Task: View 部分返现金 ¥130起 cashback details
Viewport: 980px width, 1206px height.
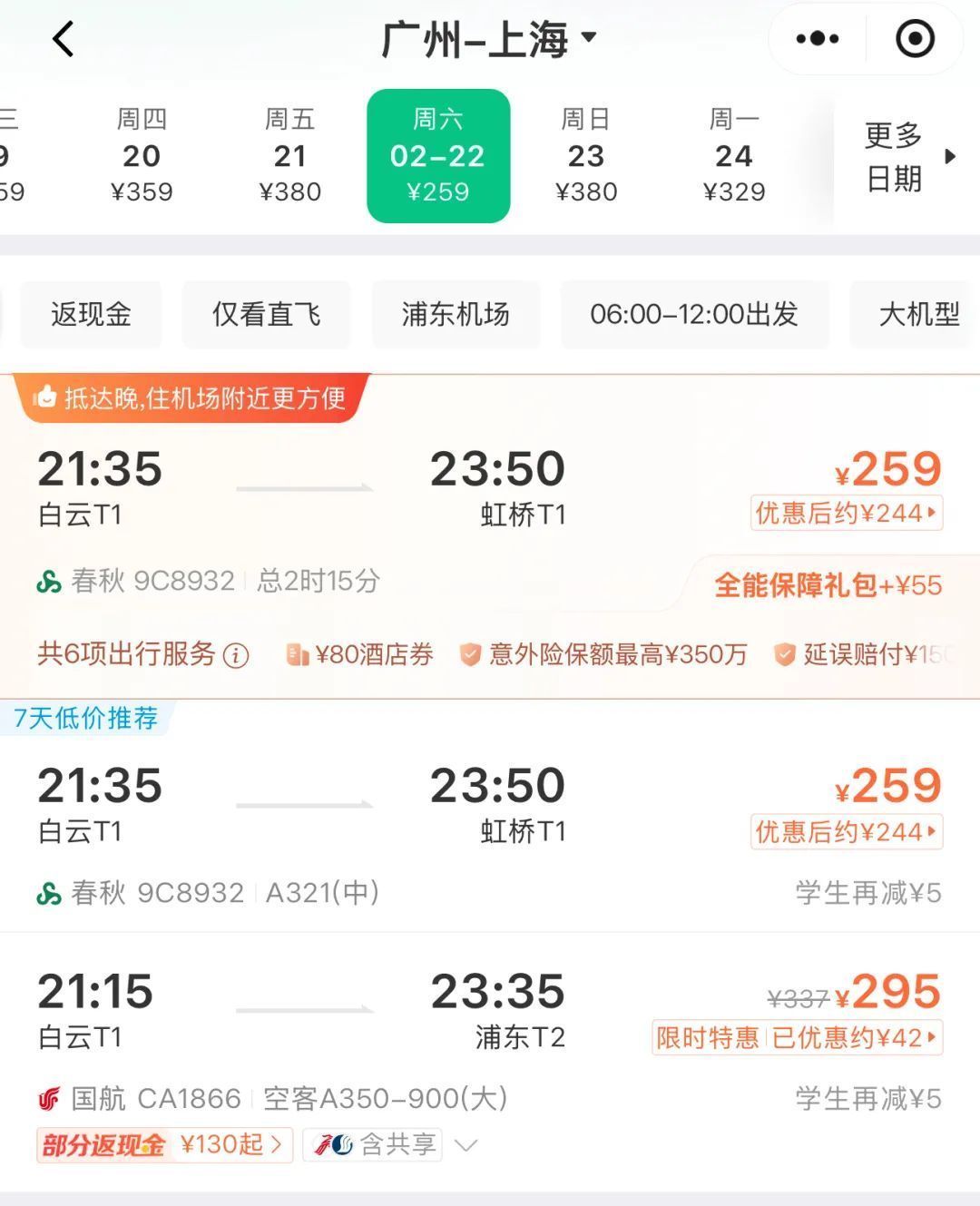Action: click(x=163, y=1144)
